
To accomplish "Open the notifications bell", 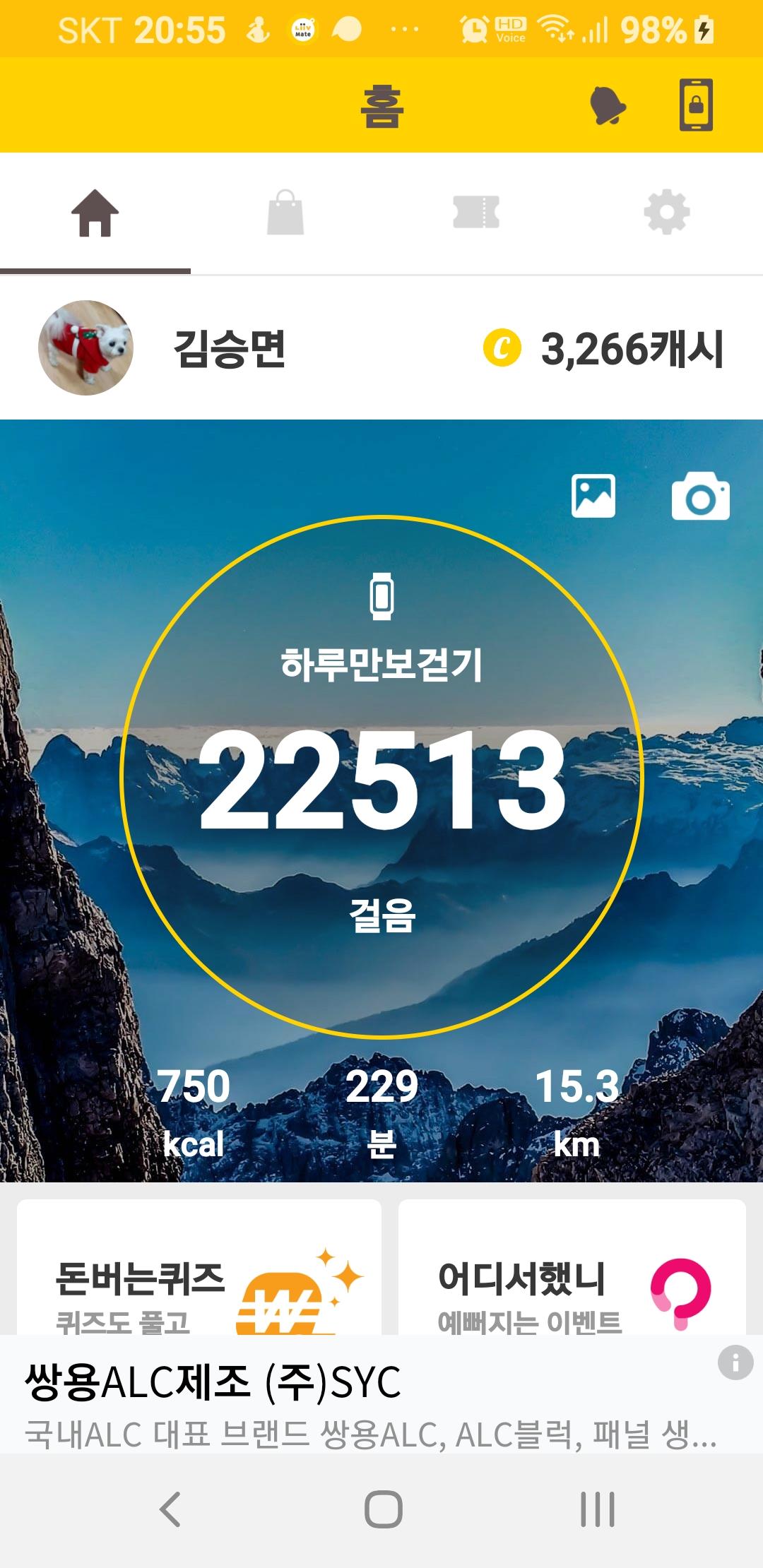I will point(608,106).
